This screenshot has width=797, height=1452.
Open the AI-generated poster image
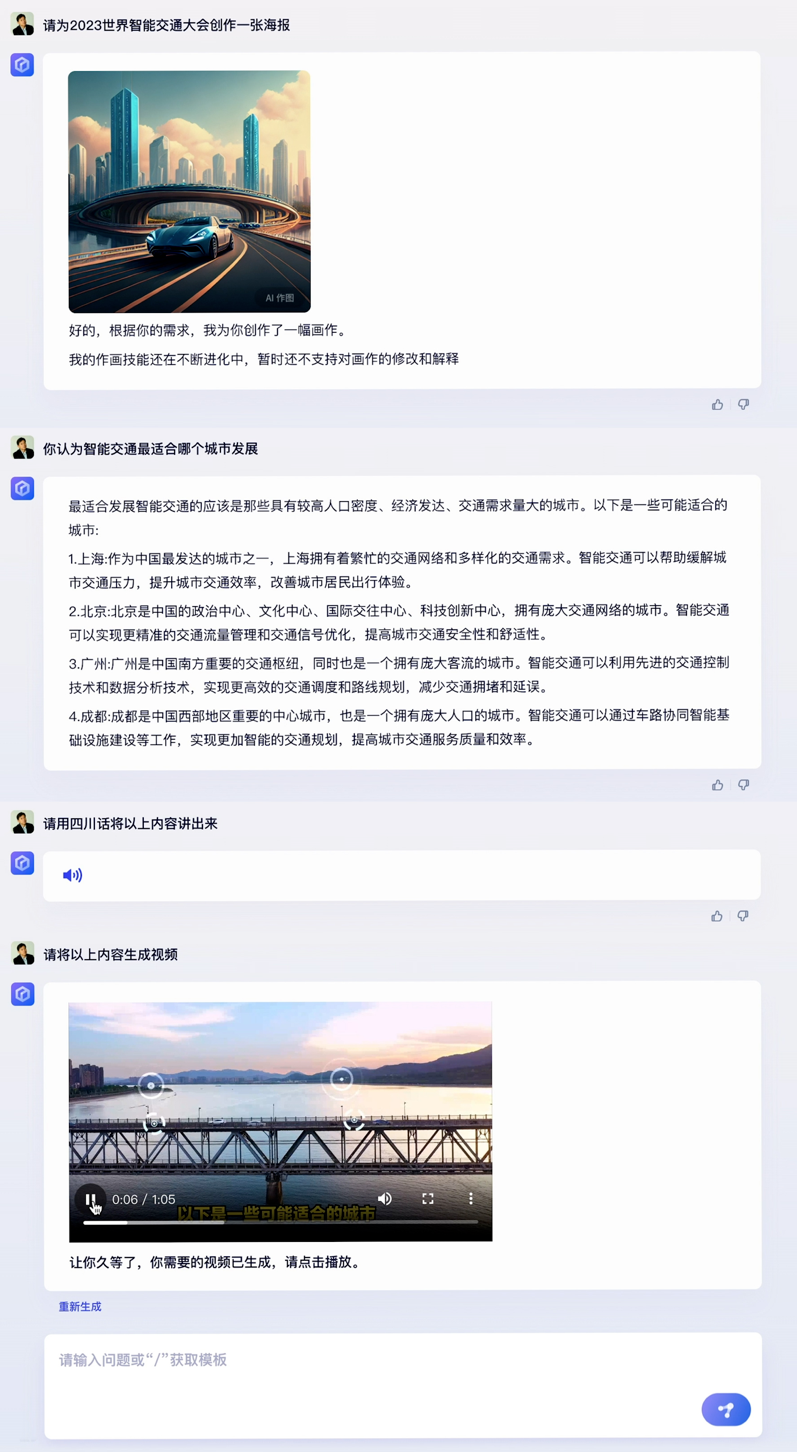189,191
